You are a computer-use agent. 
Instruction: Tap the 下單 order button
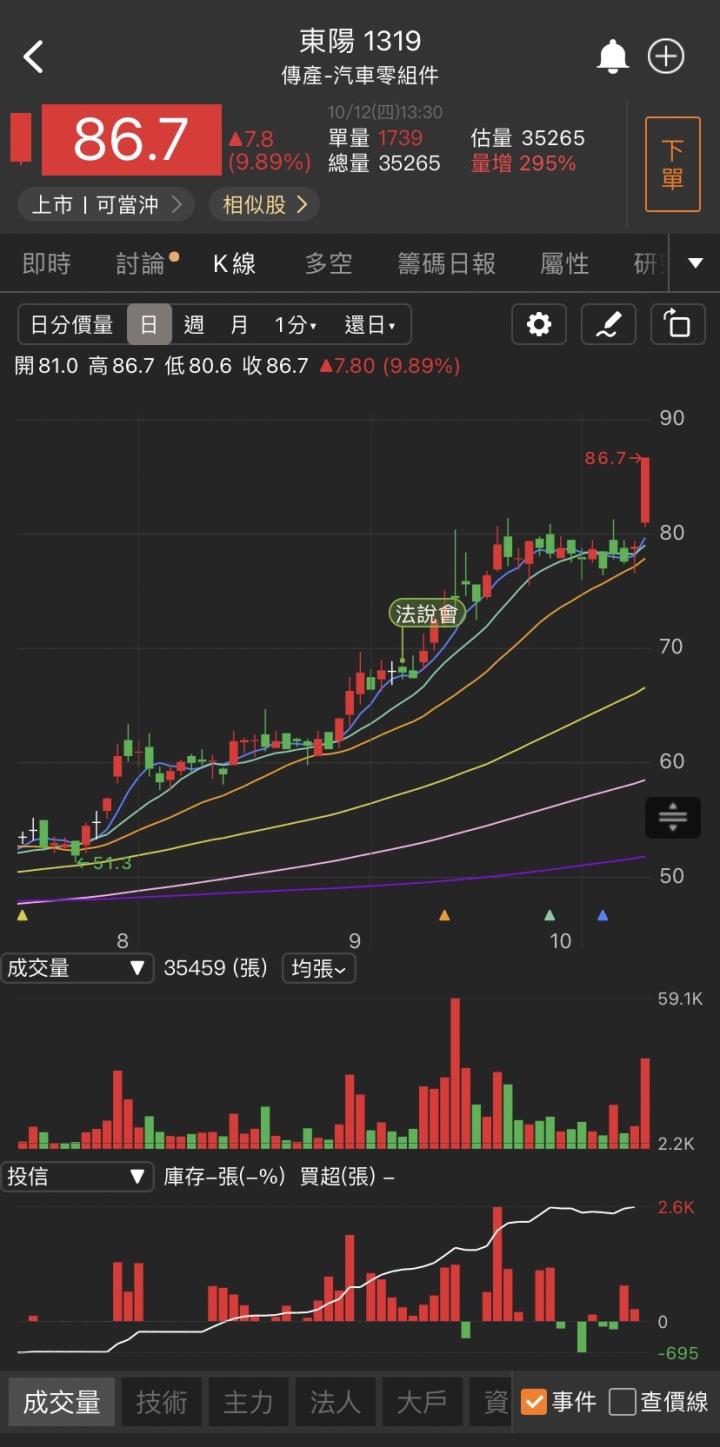(x=672, y=164)
